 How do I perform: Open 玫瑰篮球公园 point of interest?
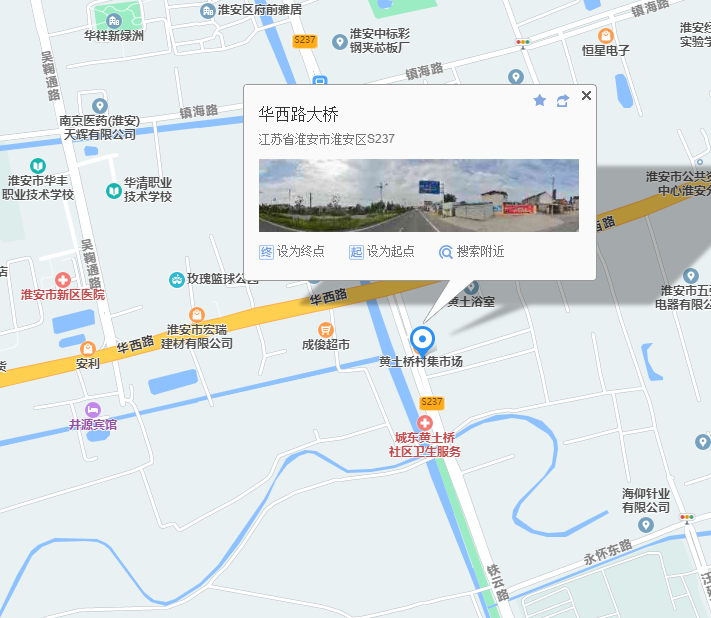(177, 280)
